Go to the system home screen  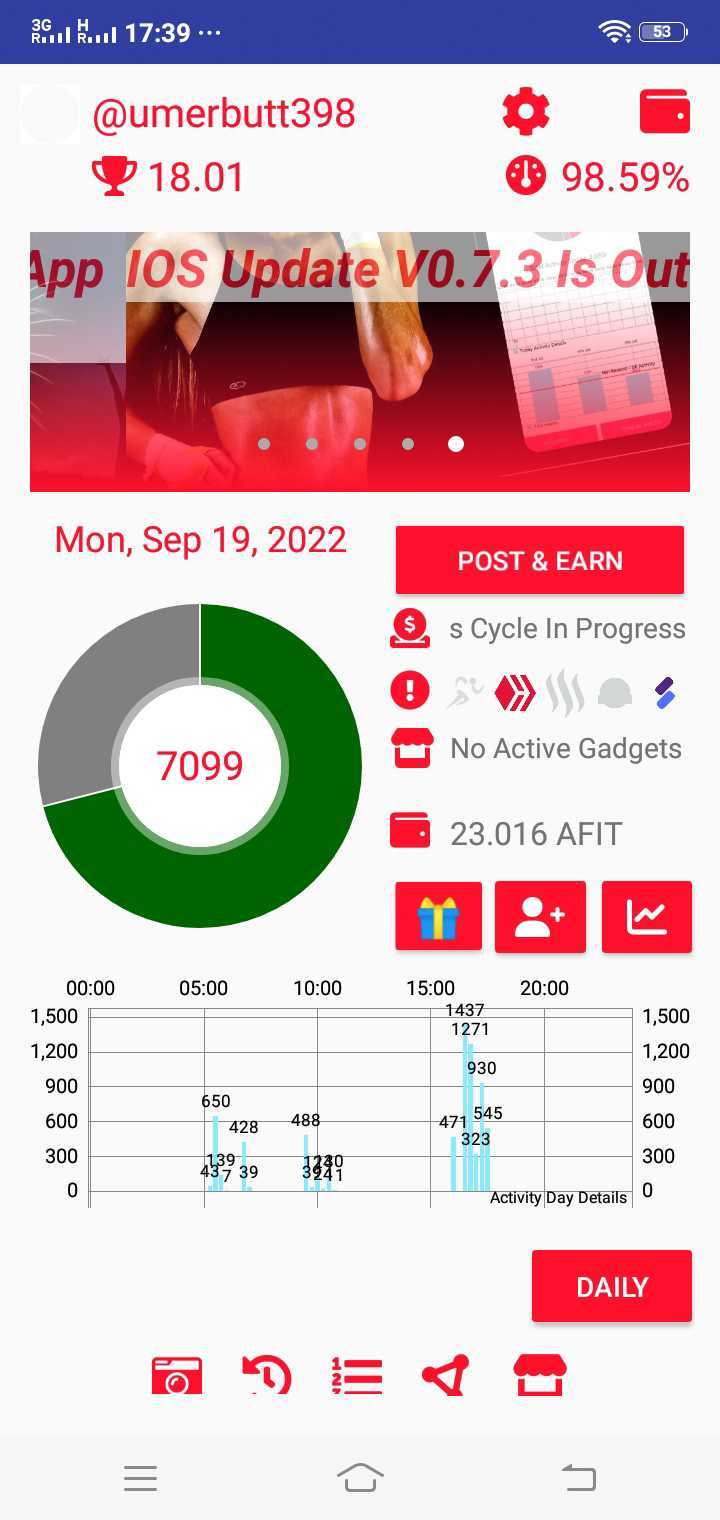[x=360, y=1477]
